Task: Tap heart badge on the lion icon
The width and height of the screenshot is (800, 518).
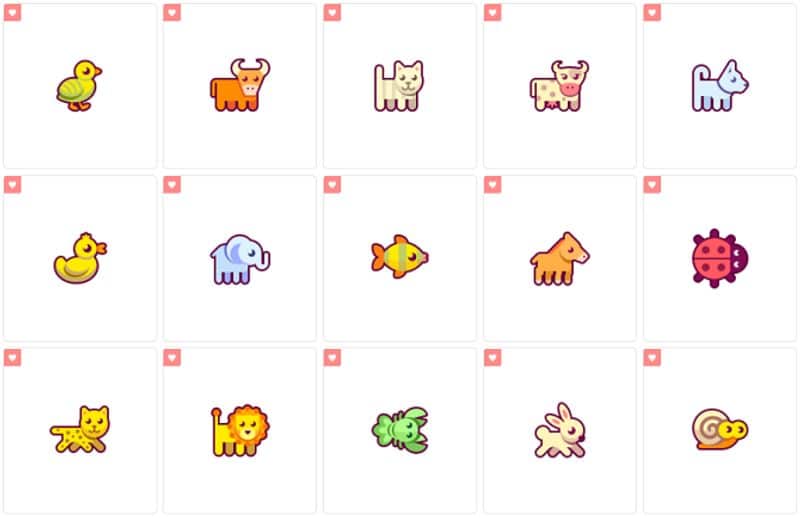Action: tap(172, 357)
